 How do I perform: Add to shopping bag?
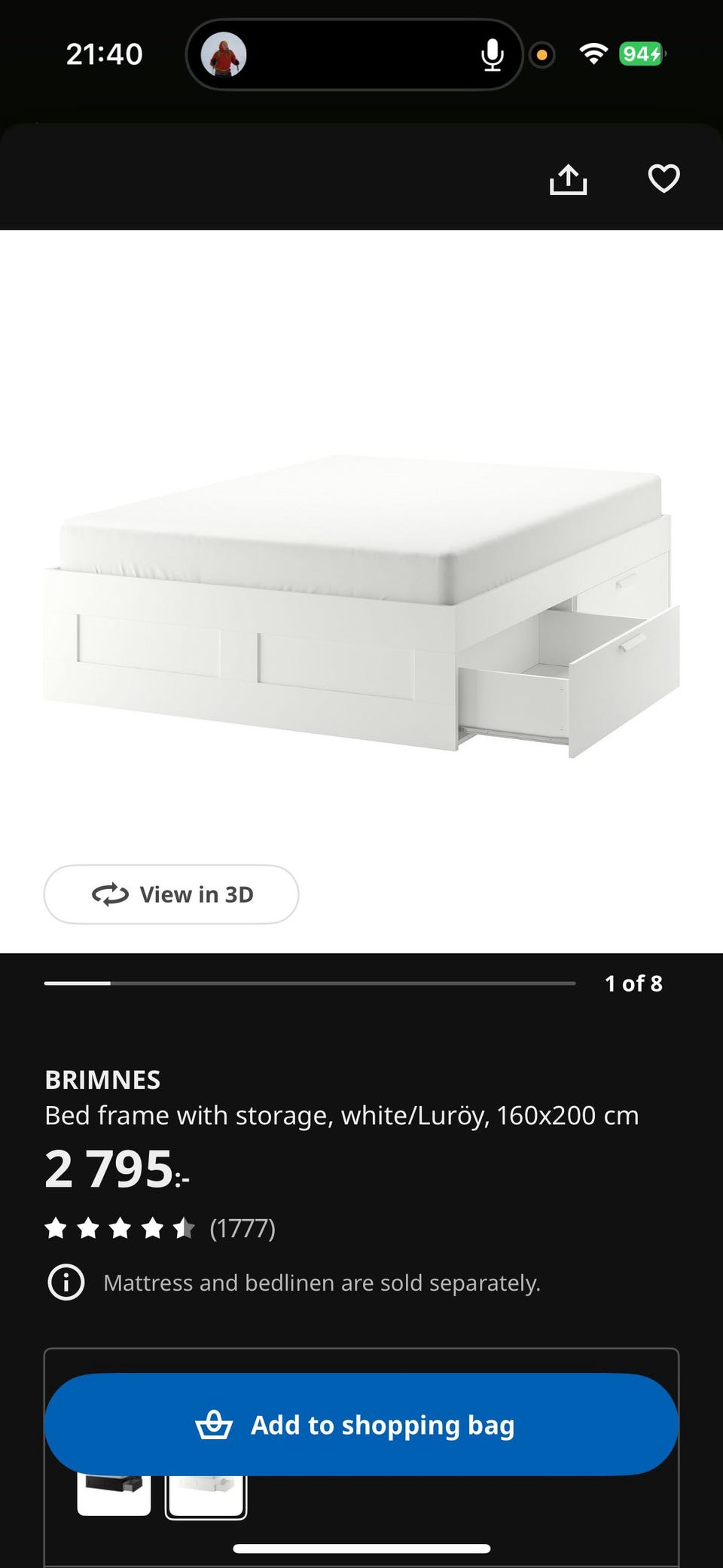(x=361, y=1424)
